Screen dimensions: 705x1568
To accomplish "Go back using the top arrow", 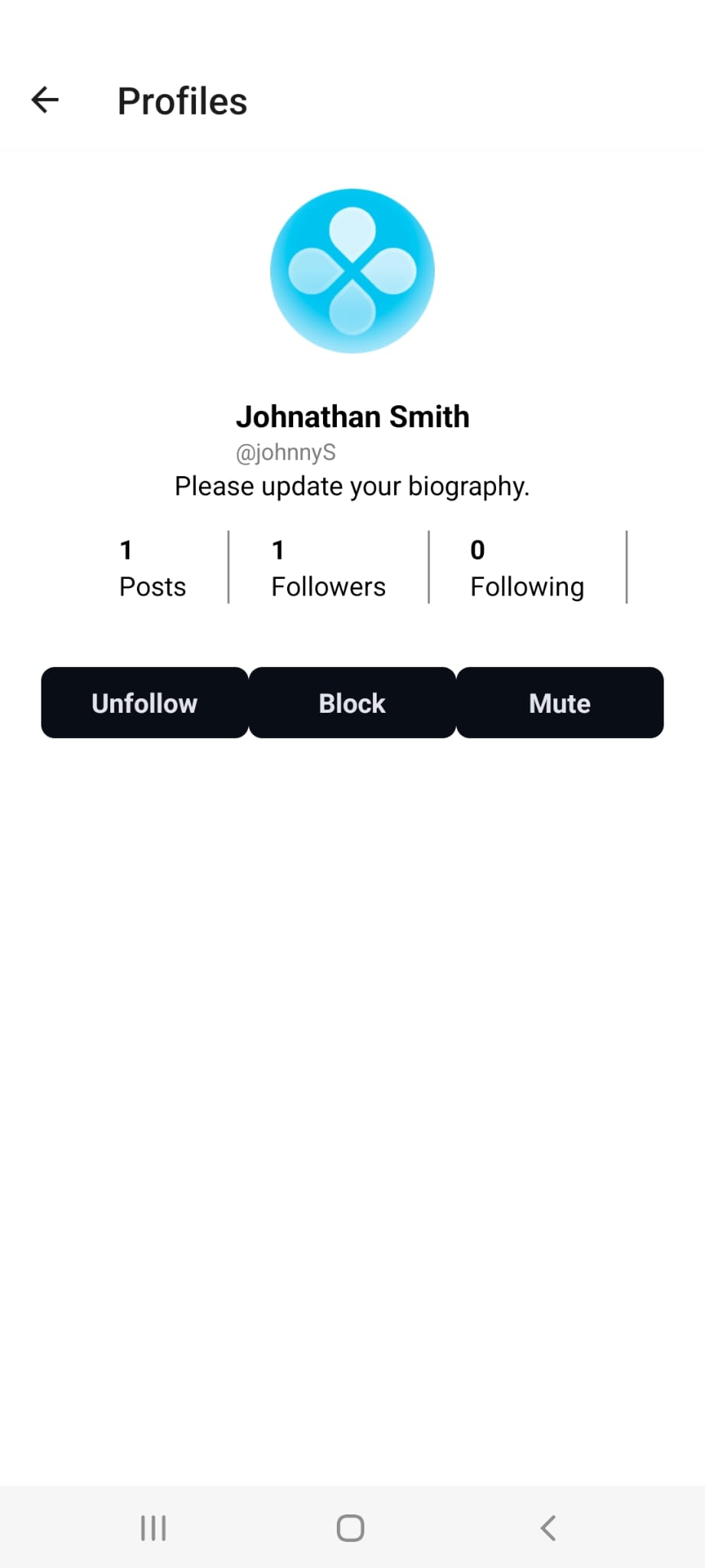I will pos(45,100).
